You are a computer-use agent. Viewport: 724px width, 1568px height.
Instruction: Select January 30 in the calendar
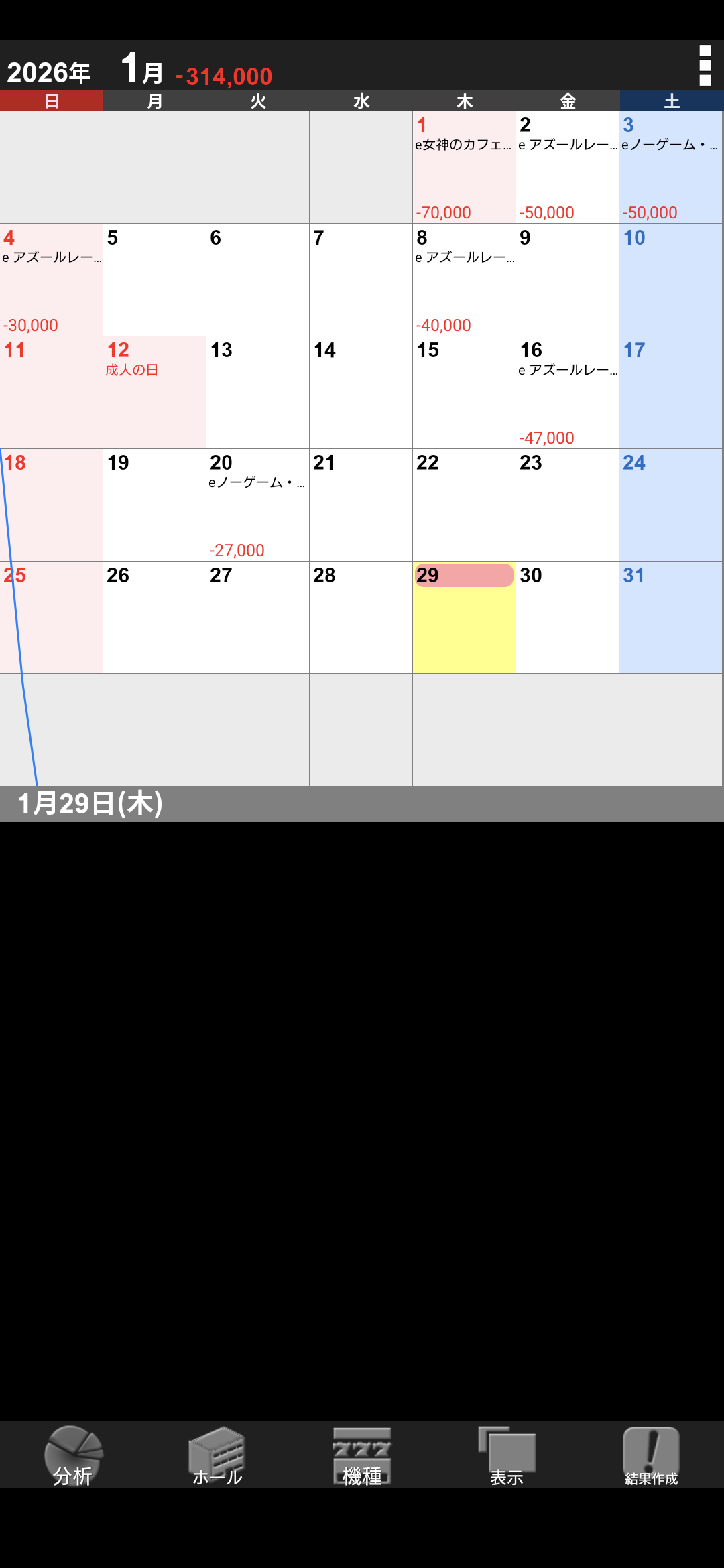(x=567, y=618)
